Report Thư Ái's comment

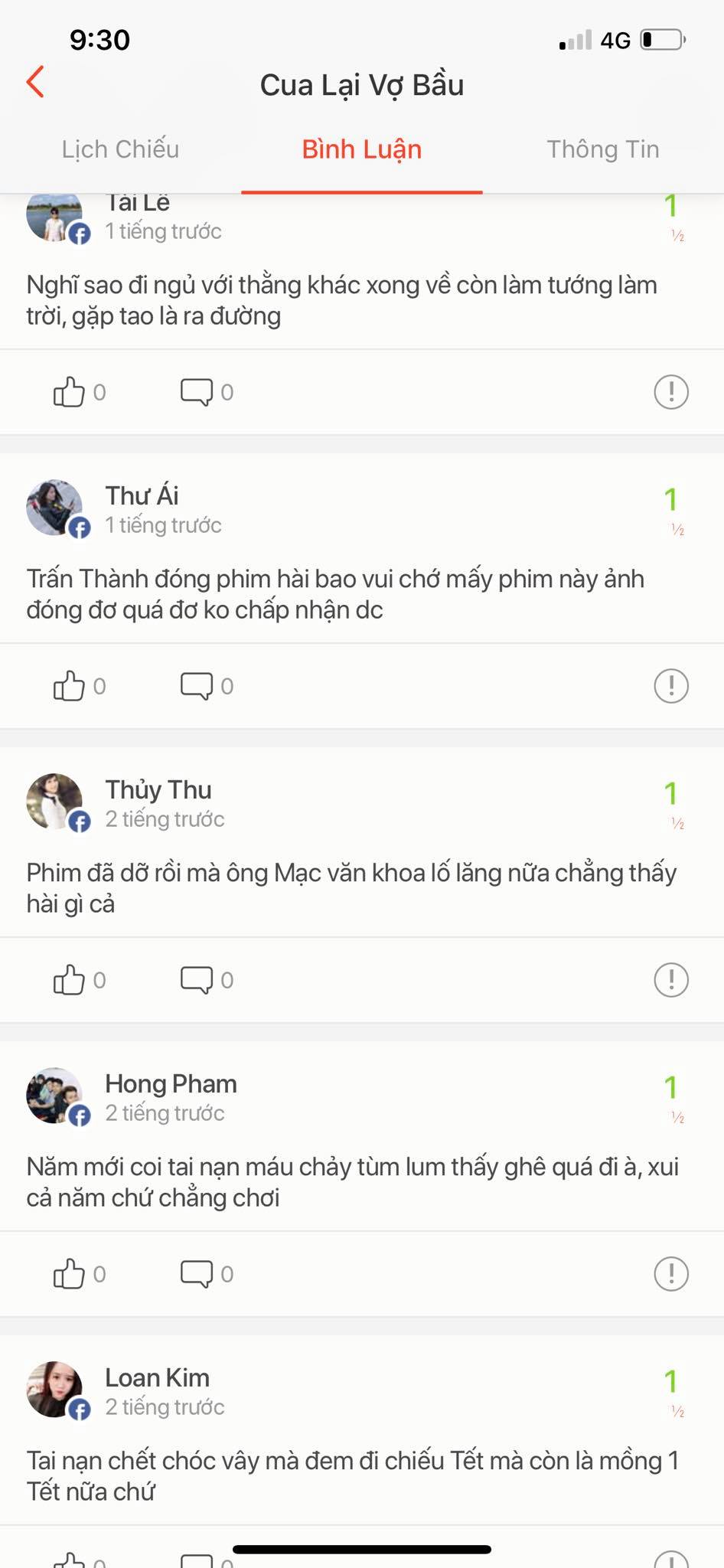coord(671,686)
